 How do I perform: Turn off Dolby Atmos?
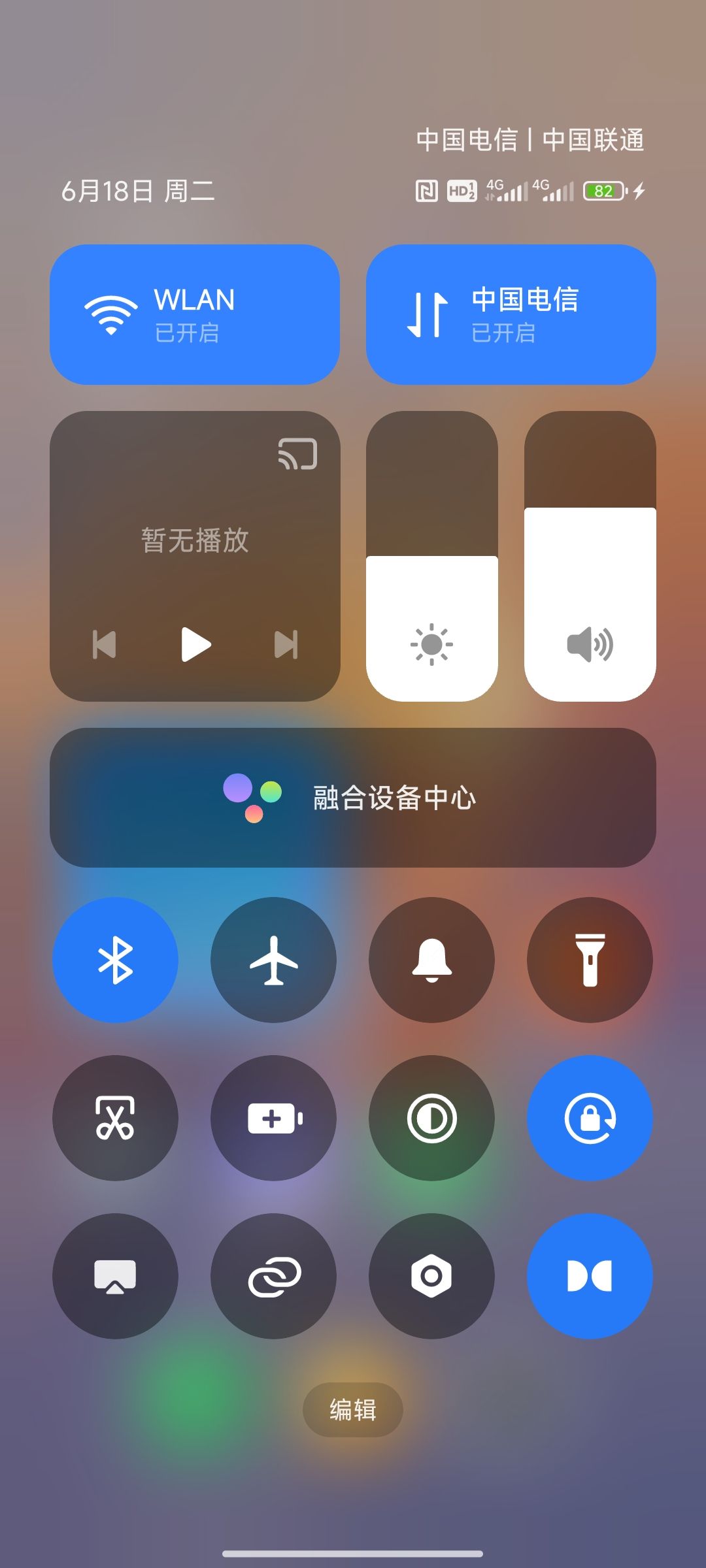[x=590, y=1276]
